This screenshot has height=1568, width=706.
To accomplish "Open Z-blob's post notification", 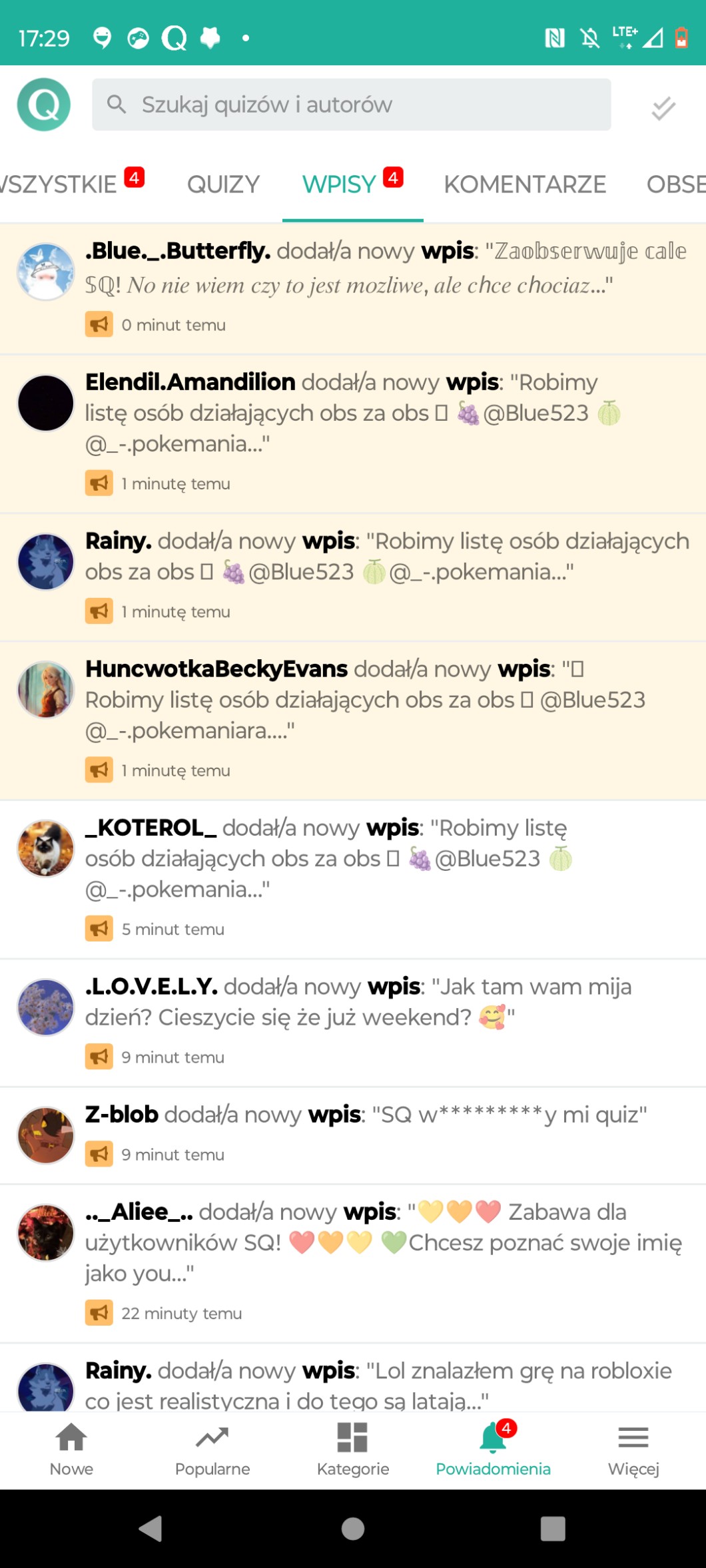I will pos(353,1135).
